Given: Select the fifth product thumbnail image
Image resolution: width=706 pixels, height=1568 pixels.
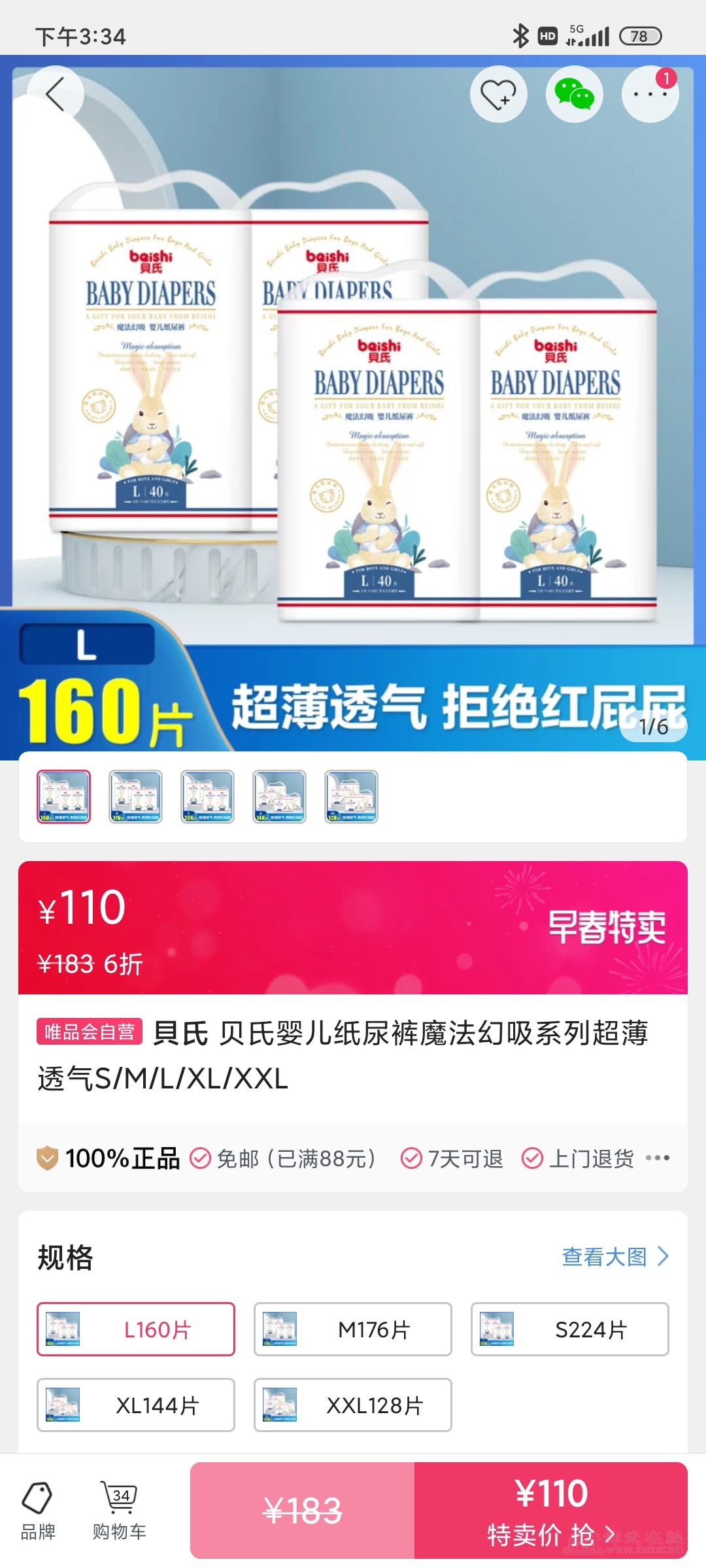Looking at the screenshot, I should pyautogui.click(x=351, y=796).
